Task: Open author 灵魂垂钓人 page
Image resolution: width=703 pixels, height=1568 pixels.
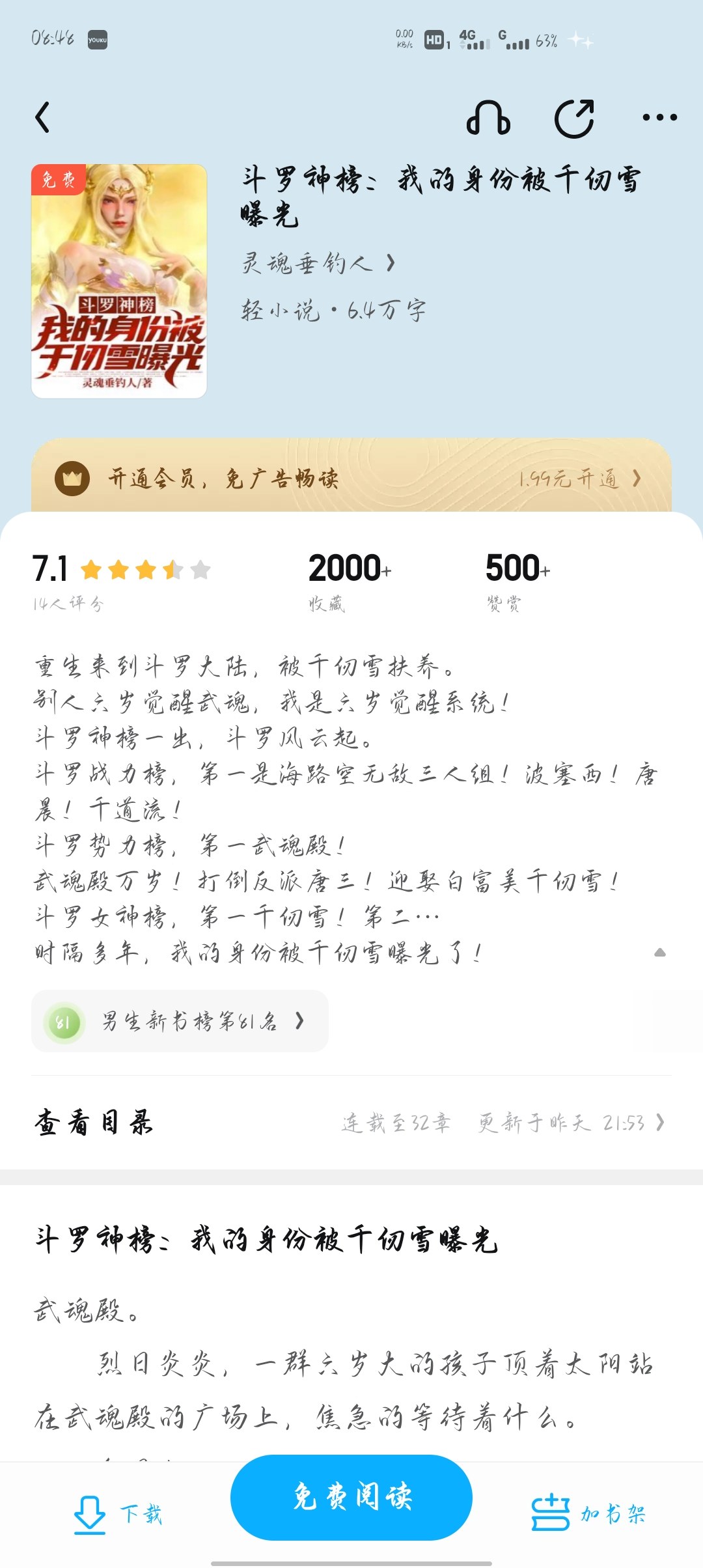Action: coord(319,263)
